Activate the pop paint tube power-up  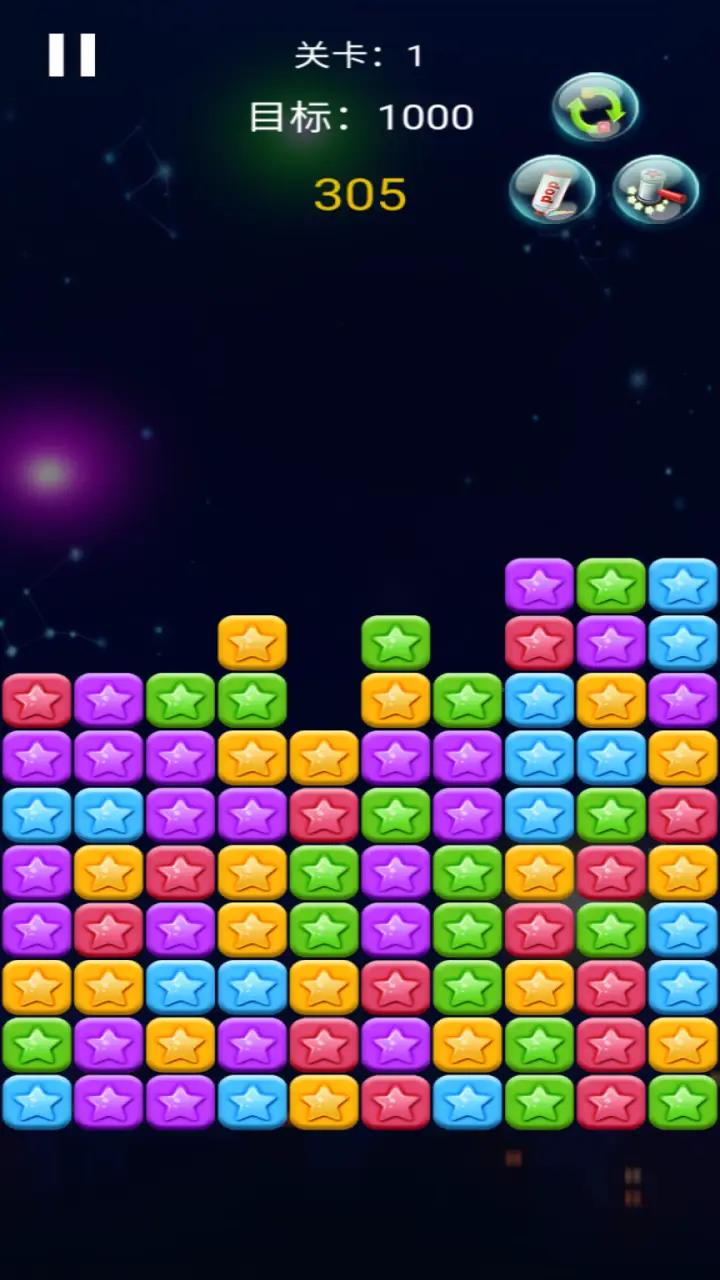pyautogui.click(x=552, y=189)
